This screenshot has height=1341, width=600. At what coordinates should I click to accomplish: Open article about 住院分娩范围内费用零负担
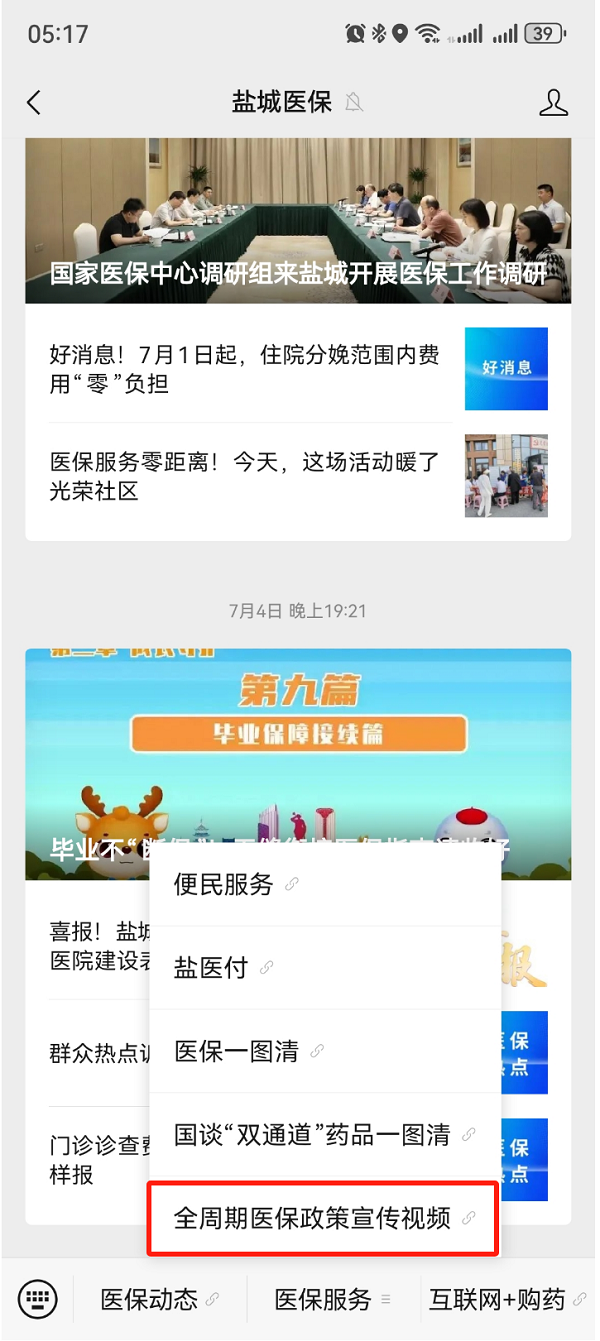(x=245, y=368)
